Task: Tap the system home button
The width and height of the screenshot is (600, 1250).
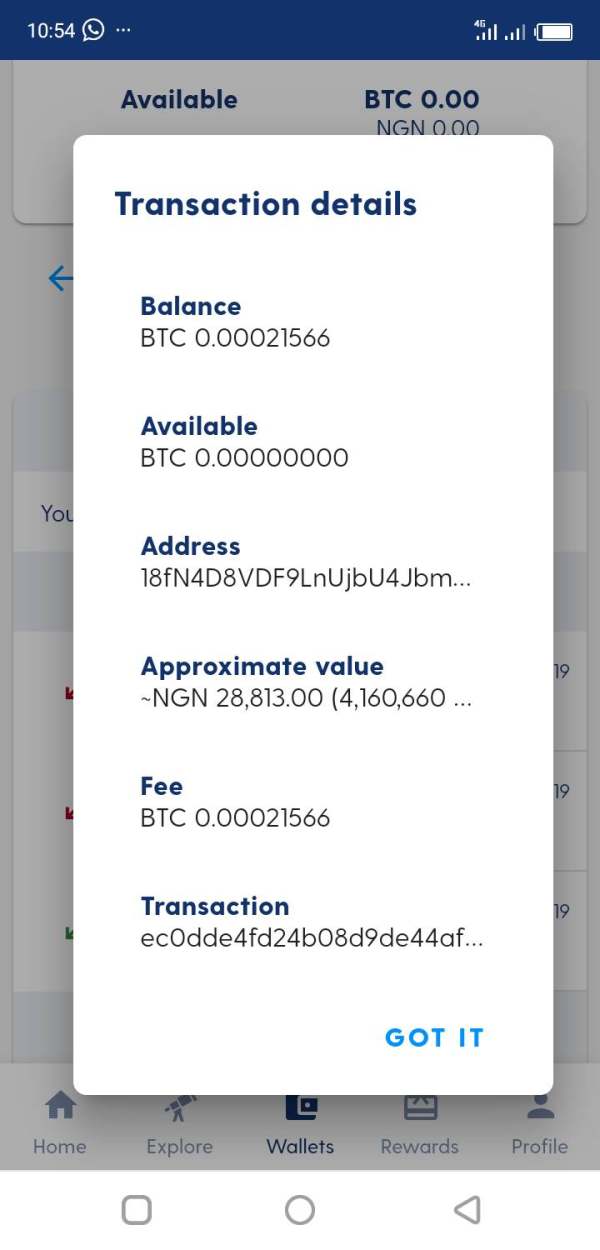Action: pos(300,1209)
